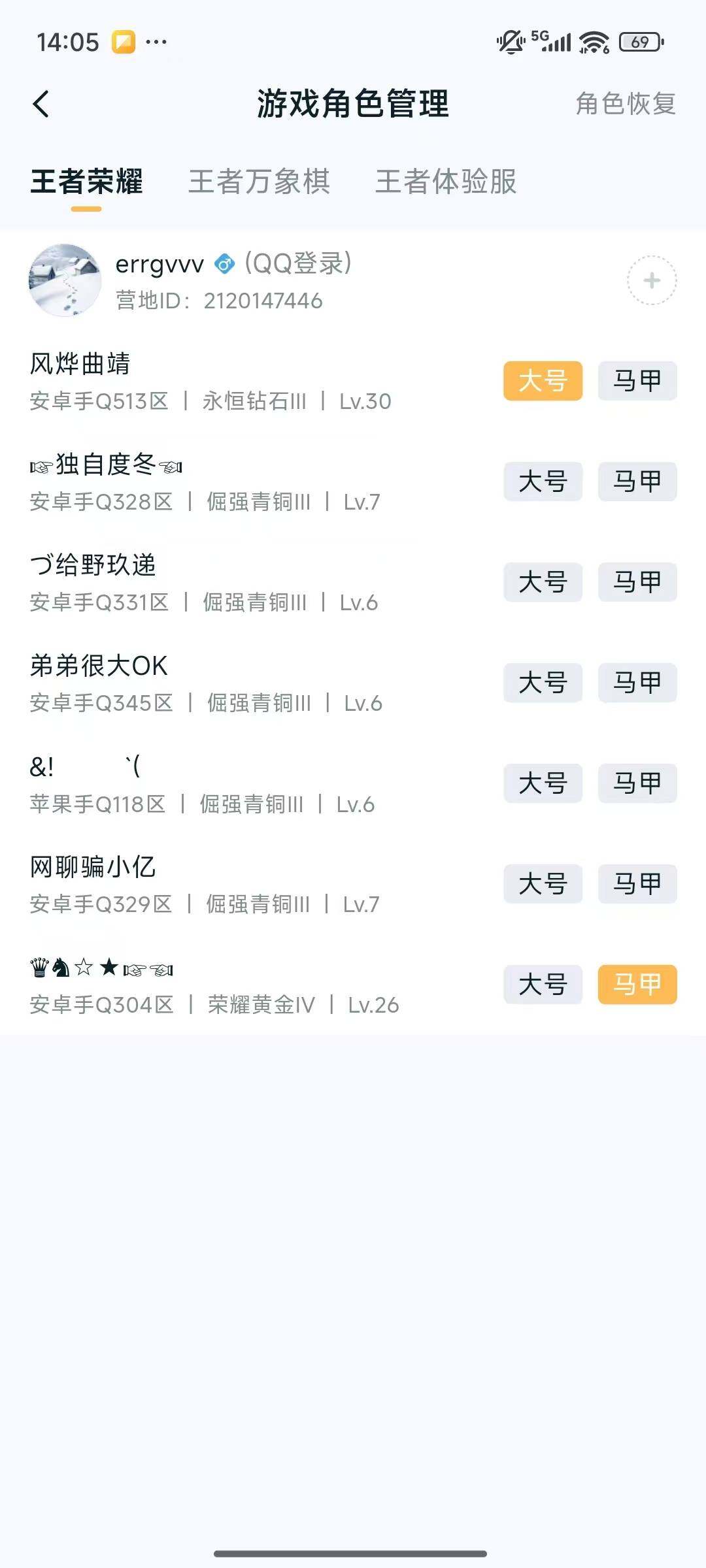Select 大号 for the 苹果手Q118区 account
The image size is (706, 1568).
pos(543,783)
